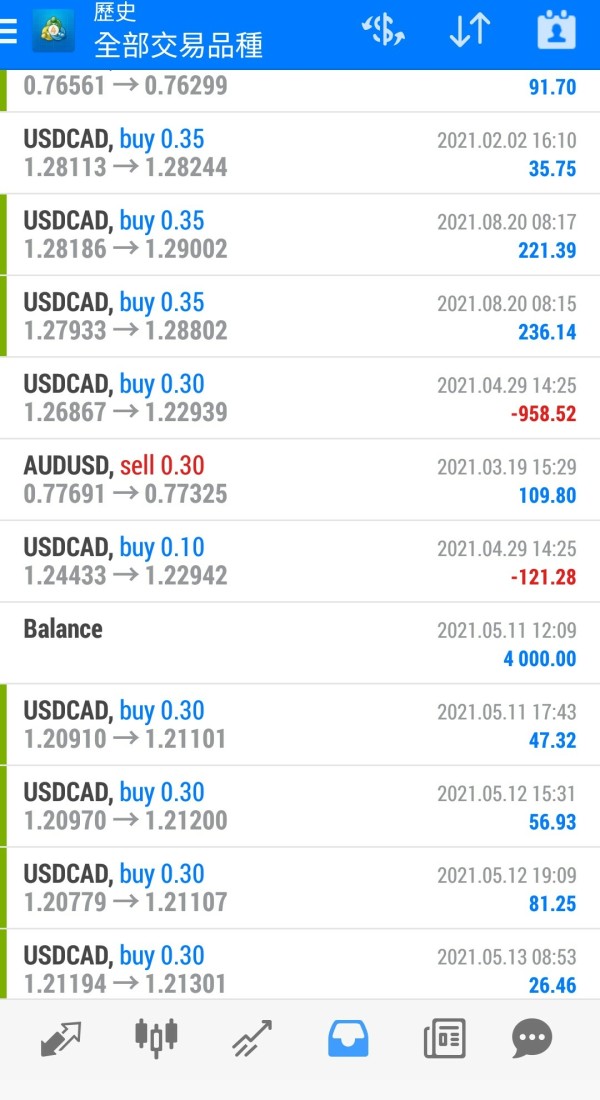Show details of USDCAD trade losing 958.52

[x=300, y=398]
